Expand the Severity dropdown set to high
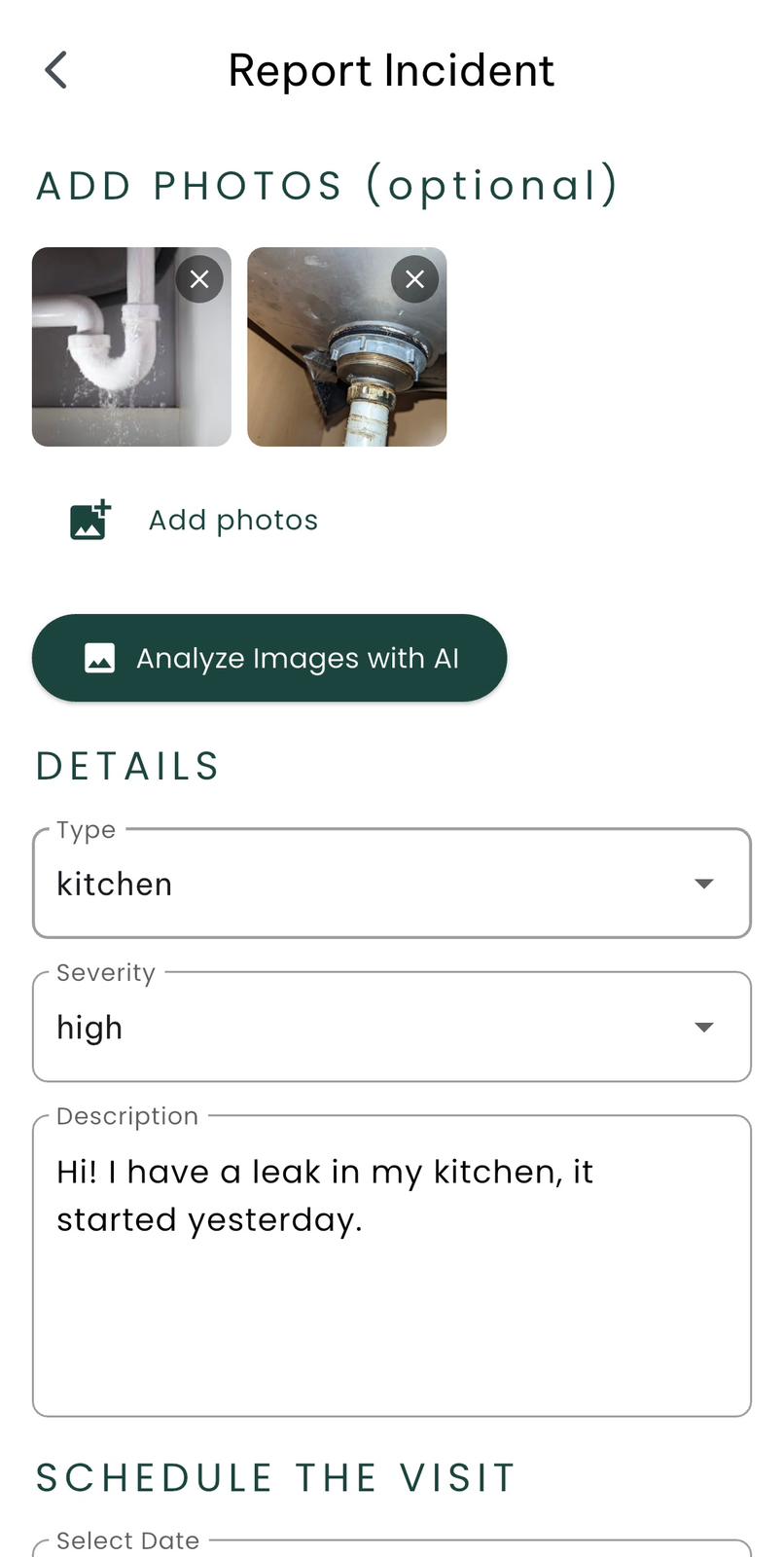The width and height of the screenshot is (784, 1557). tap(392, 1027)
